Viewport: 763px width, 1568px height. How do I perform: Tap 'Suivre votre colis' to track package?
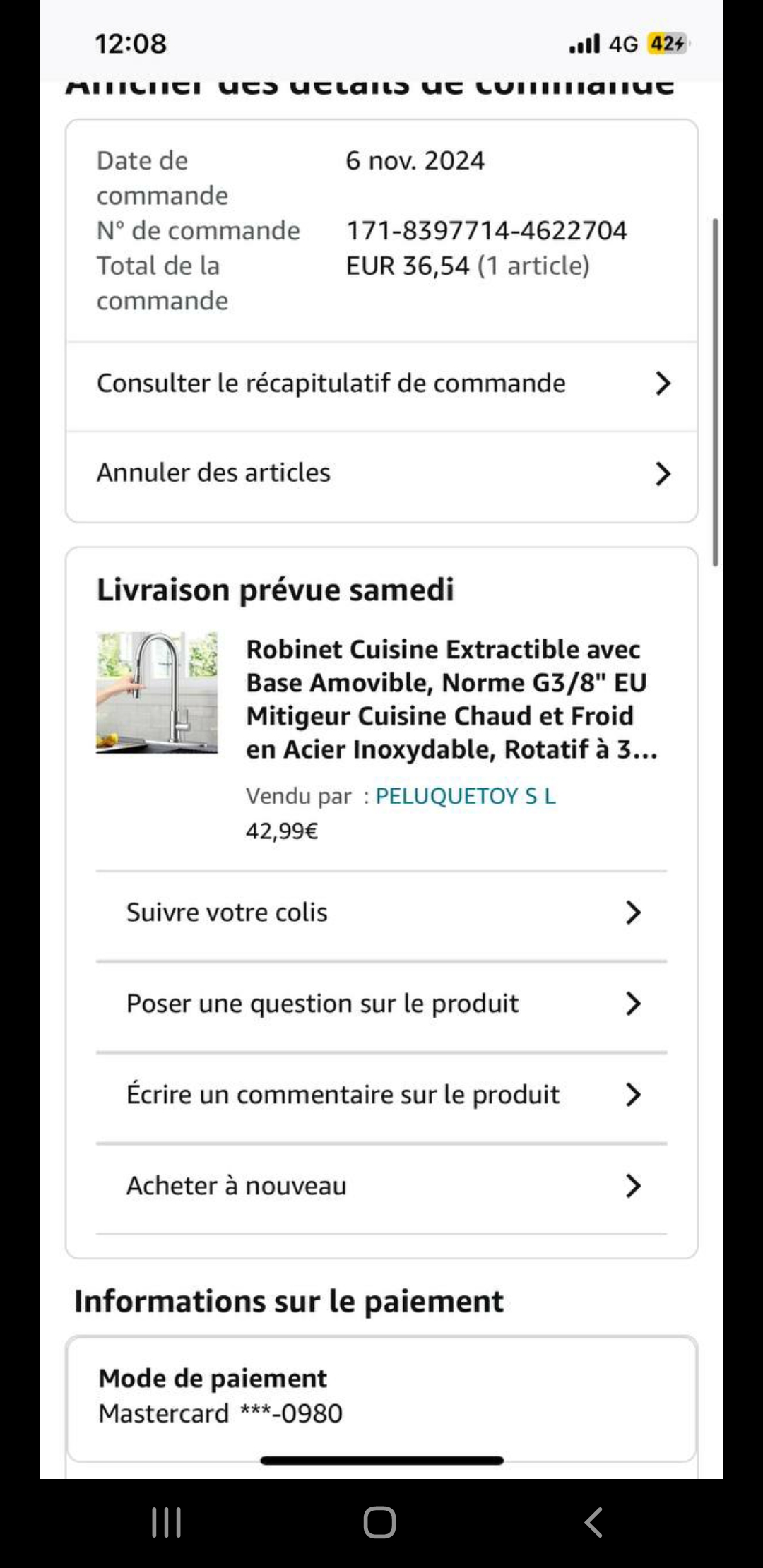coord(381,913)
